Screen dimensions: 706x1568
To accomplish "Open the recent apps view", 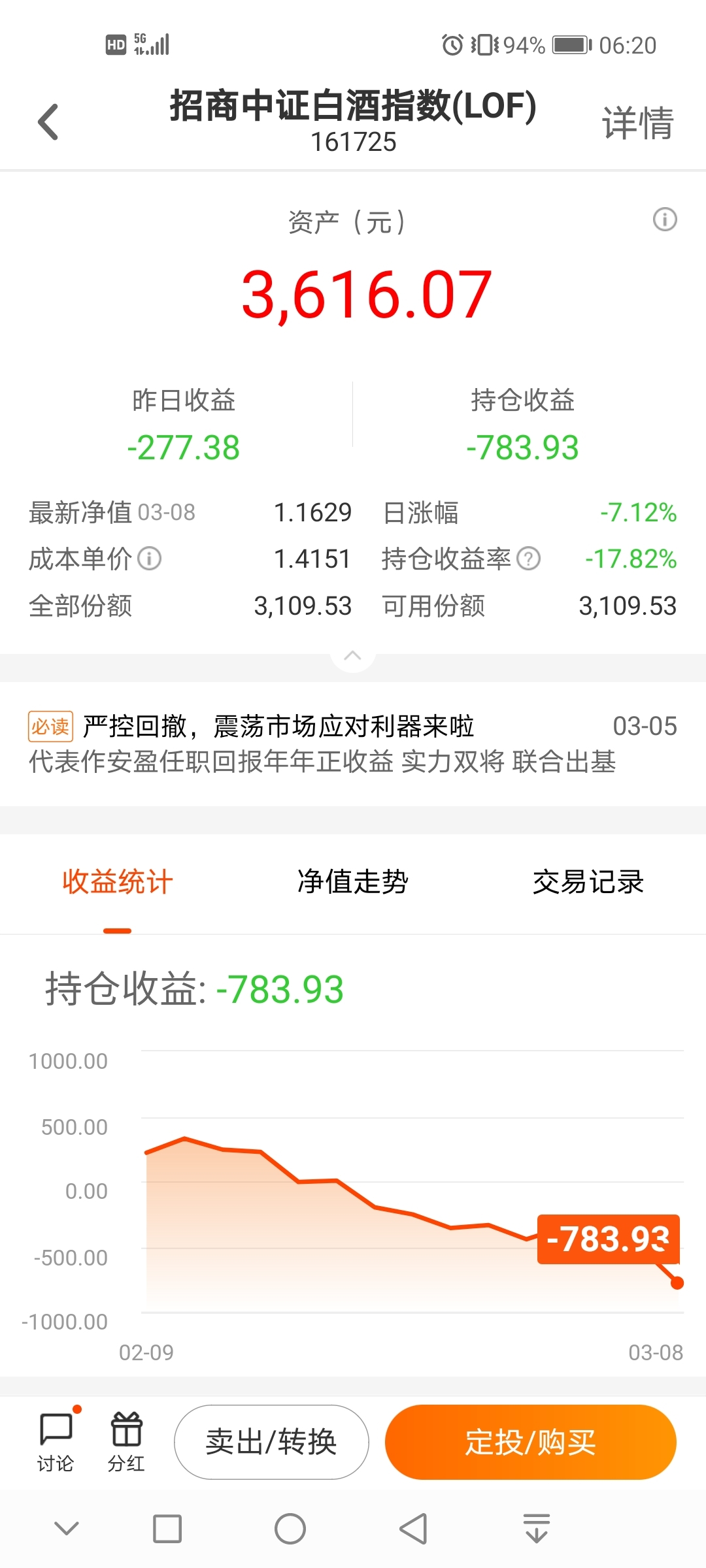I will 167,1529.
